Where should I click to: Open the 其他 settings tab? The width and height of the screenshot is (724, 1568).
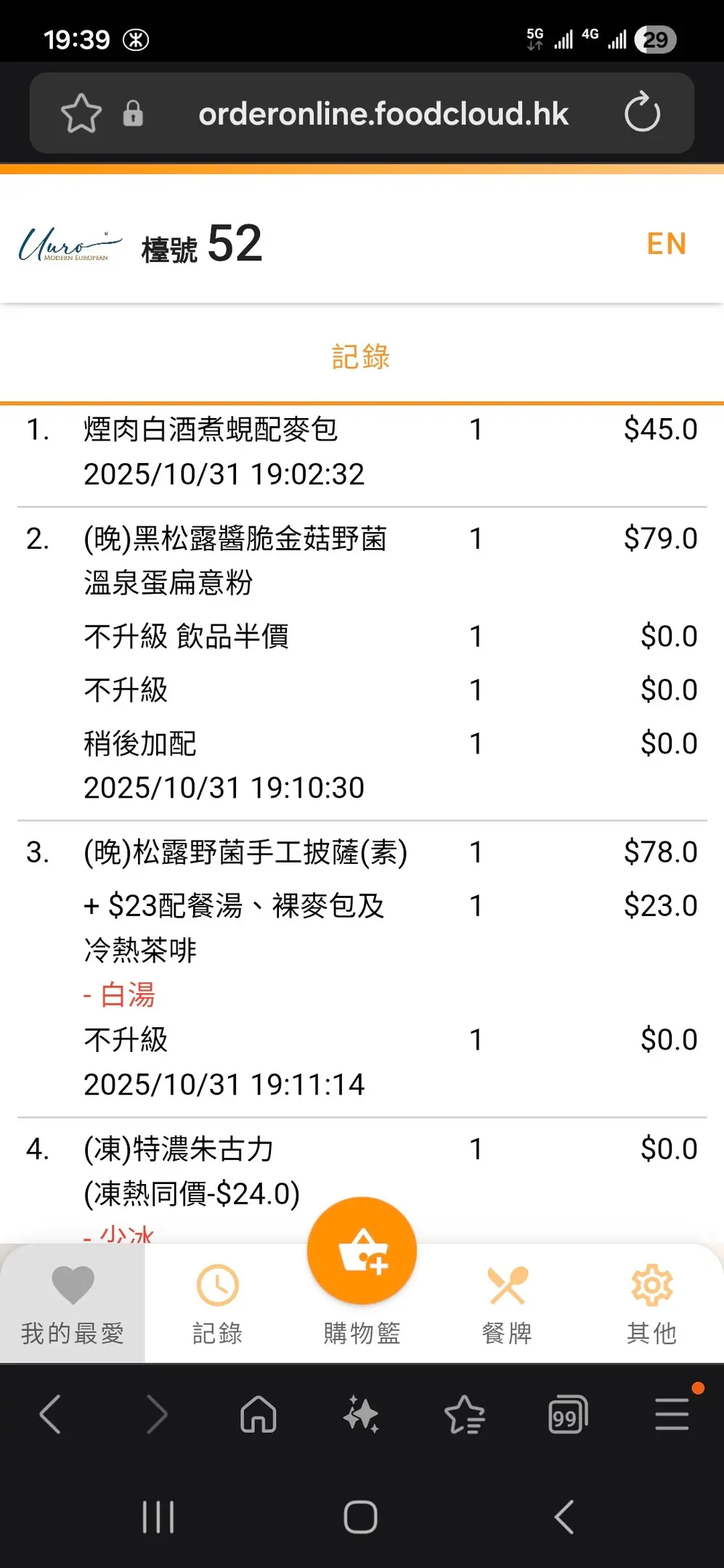(x=651, y=1304)
